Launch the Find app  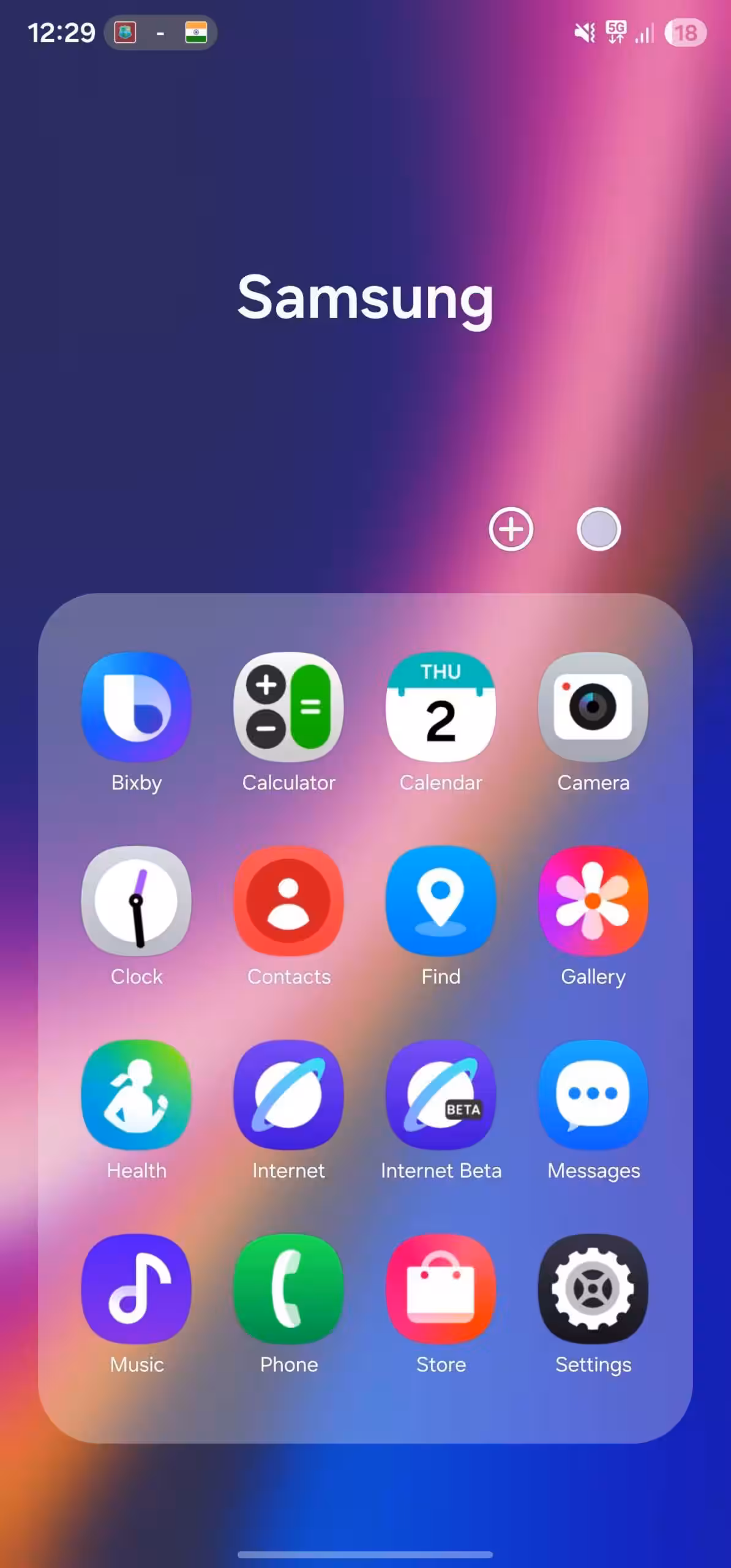441,901
